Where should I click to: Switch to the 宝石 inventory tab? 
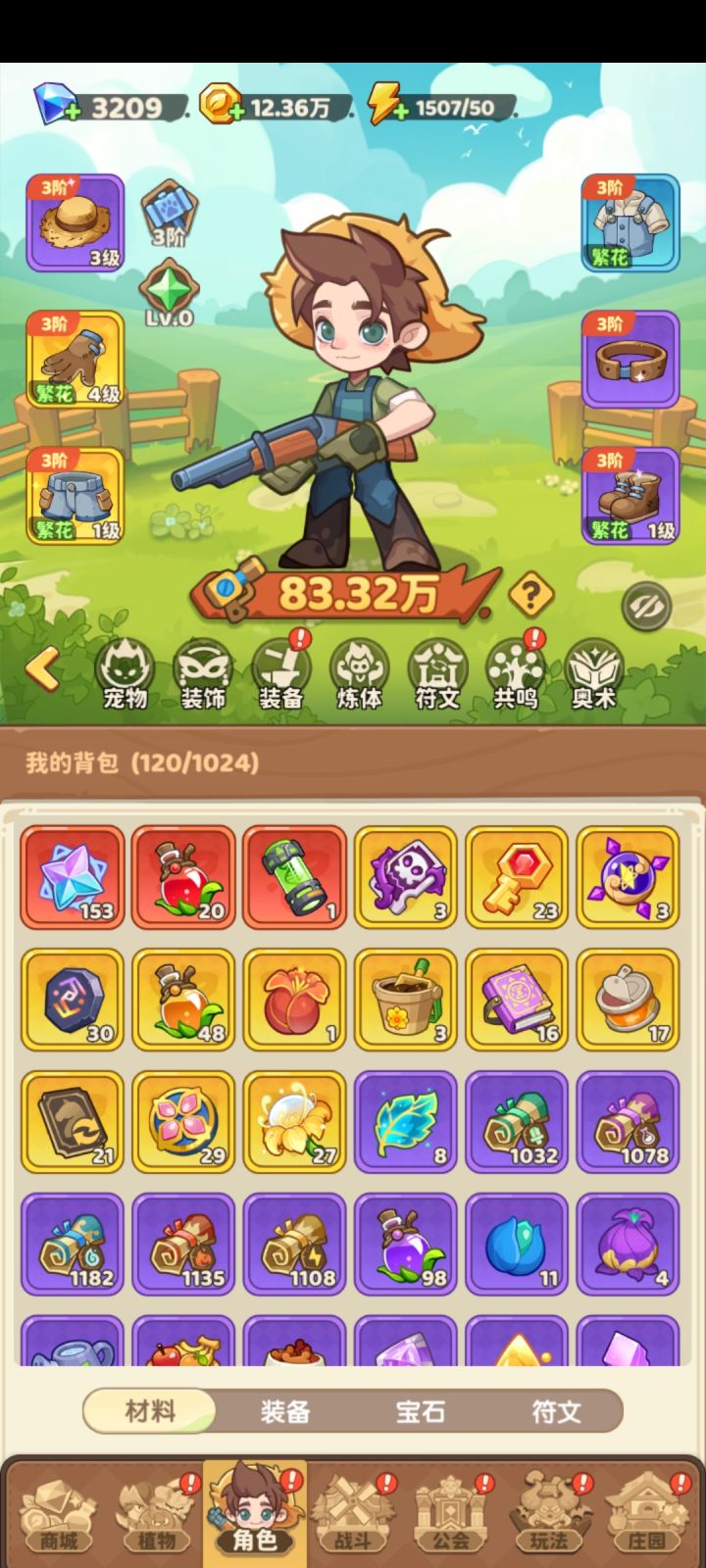pyautogui.click(x=419, y=1411)
